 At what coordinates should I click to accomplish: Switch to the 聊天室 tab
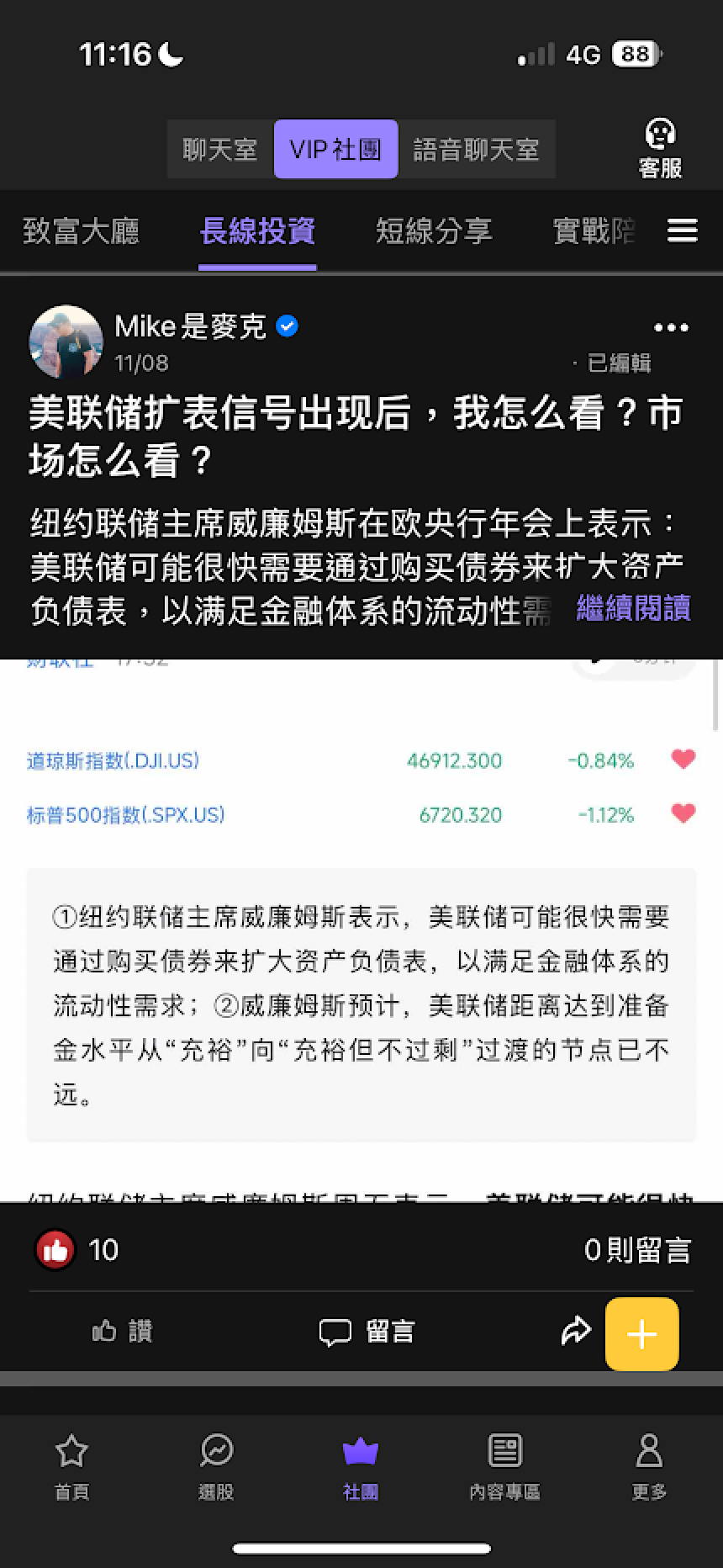(219, 148)
